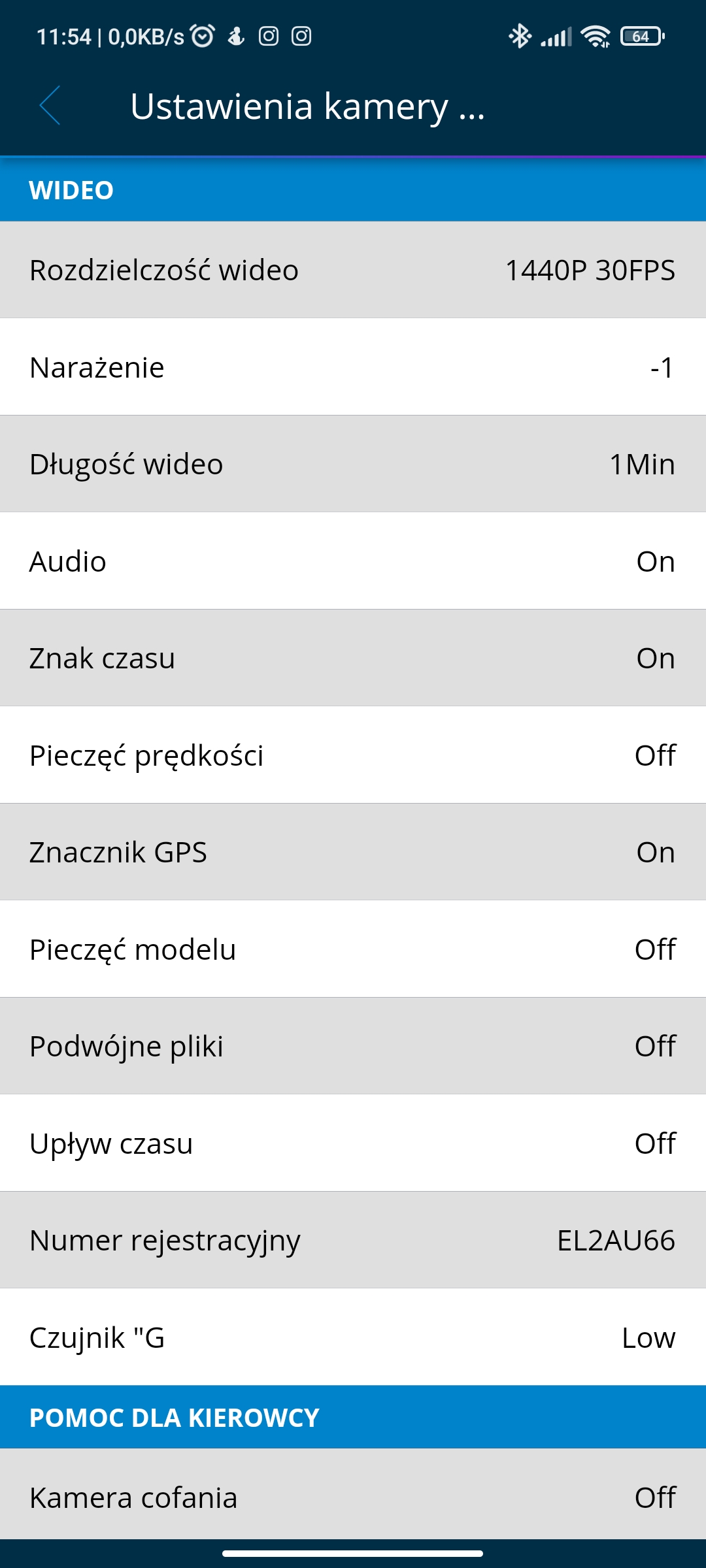Select the Znak czasu row
The width and height of the screenshot is (706, 1568).
(353, 658)
